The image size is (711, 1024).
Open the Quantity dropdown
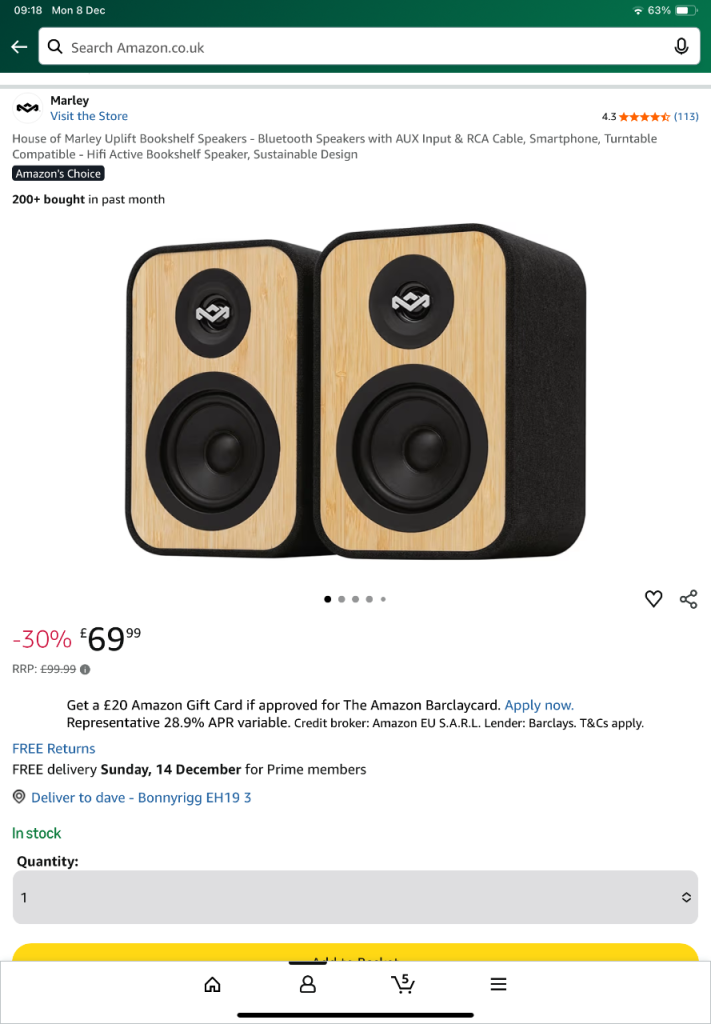[355, 897]
